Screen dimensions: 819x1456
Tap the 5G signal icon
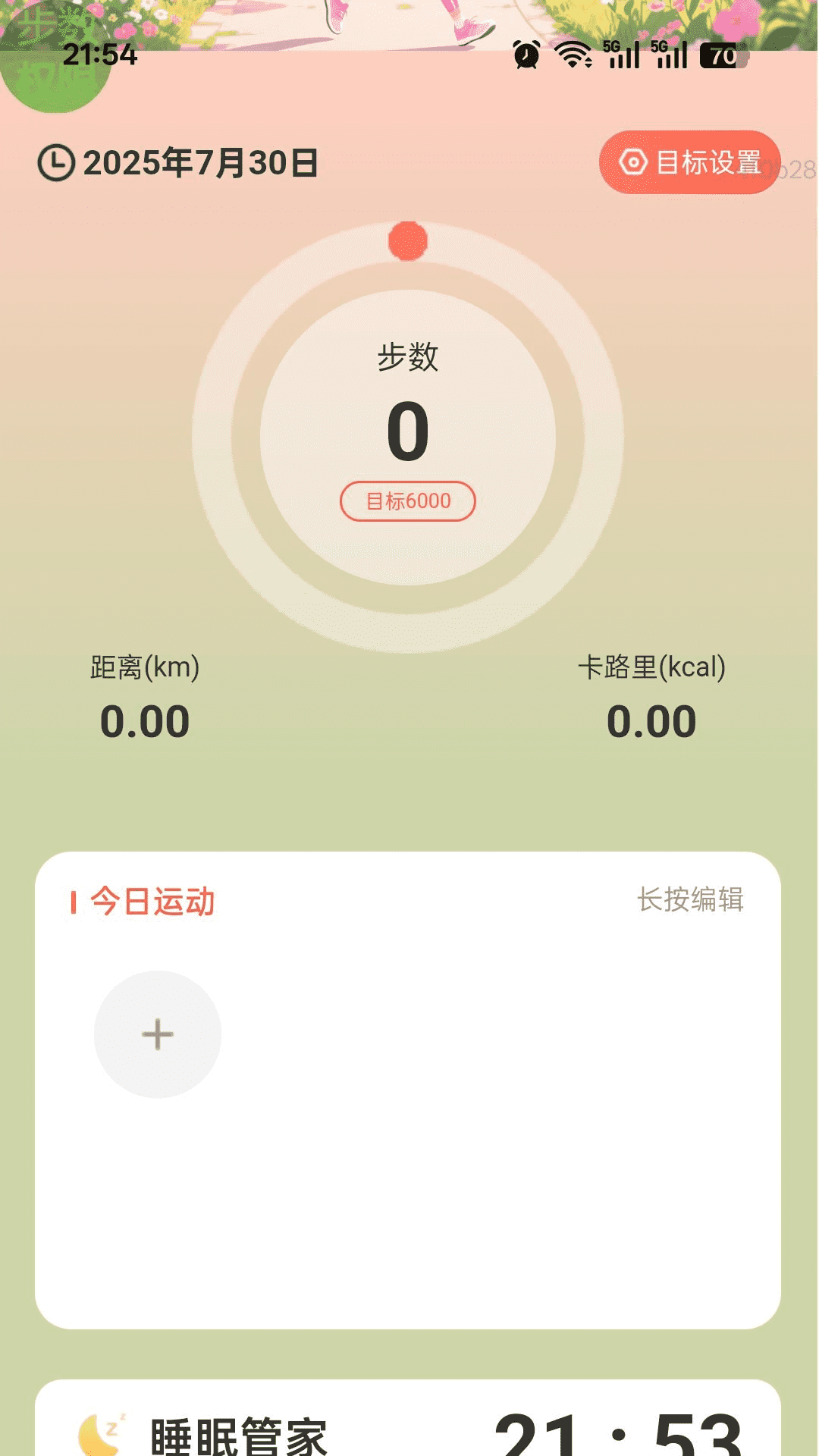(x=622, y=54)
